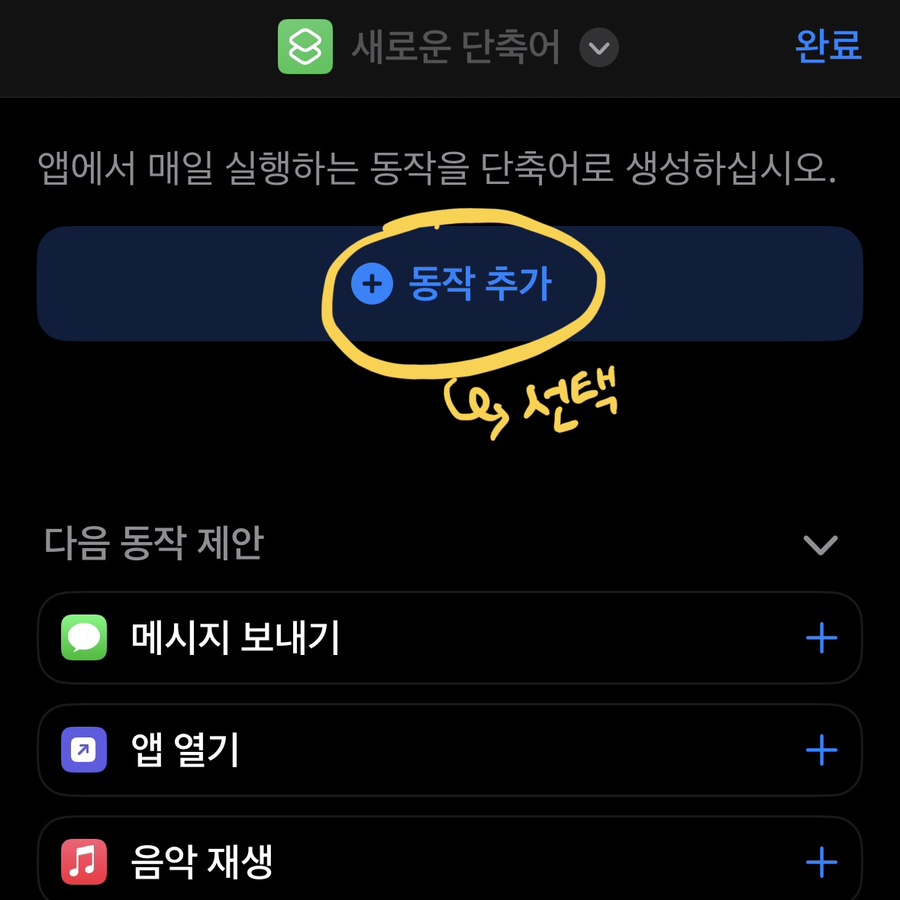Add 앱 열기 with its plus icon

pos(821,750)
